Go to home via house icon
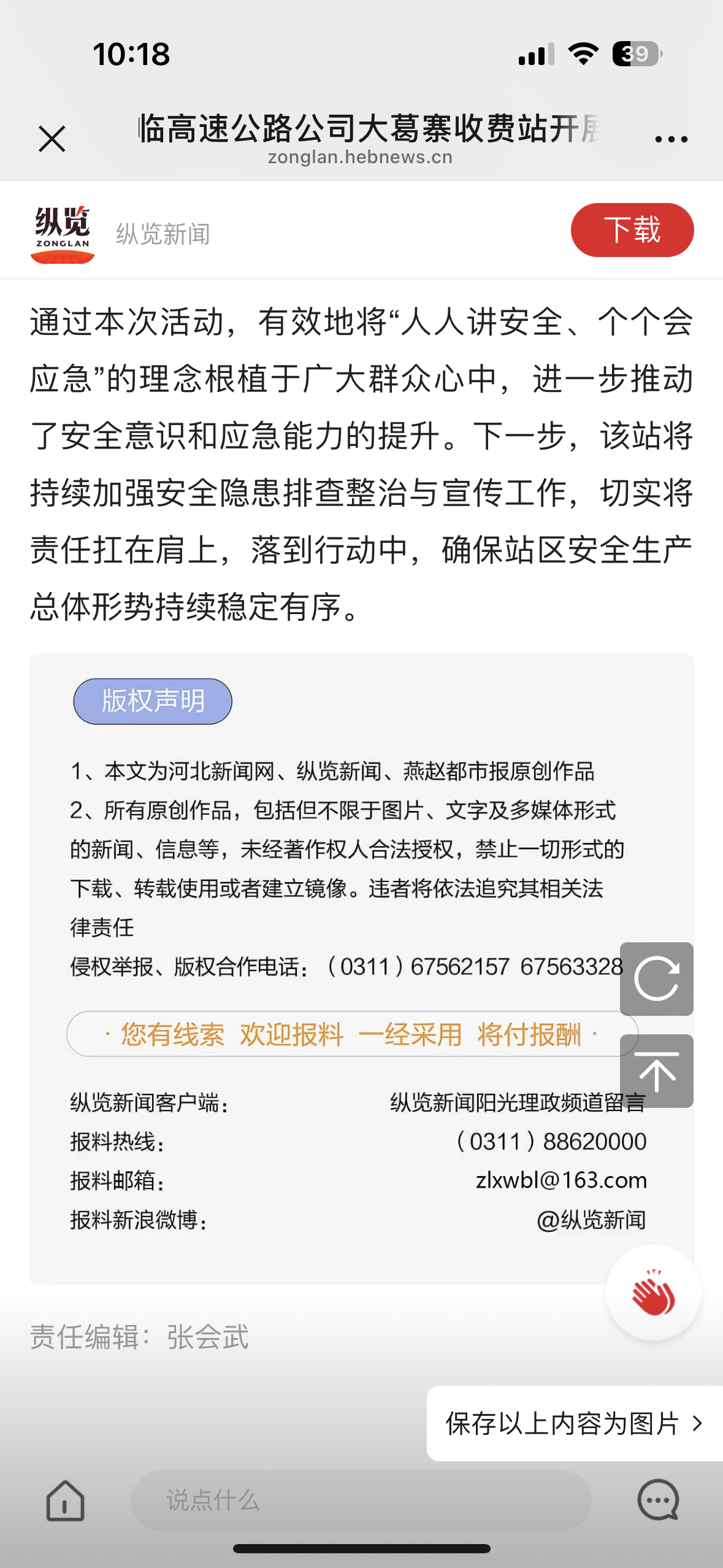 click(x=65, y=1501)
